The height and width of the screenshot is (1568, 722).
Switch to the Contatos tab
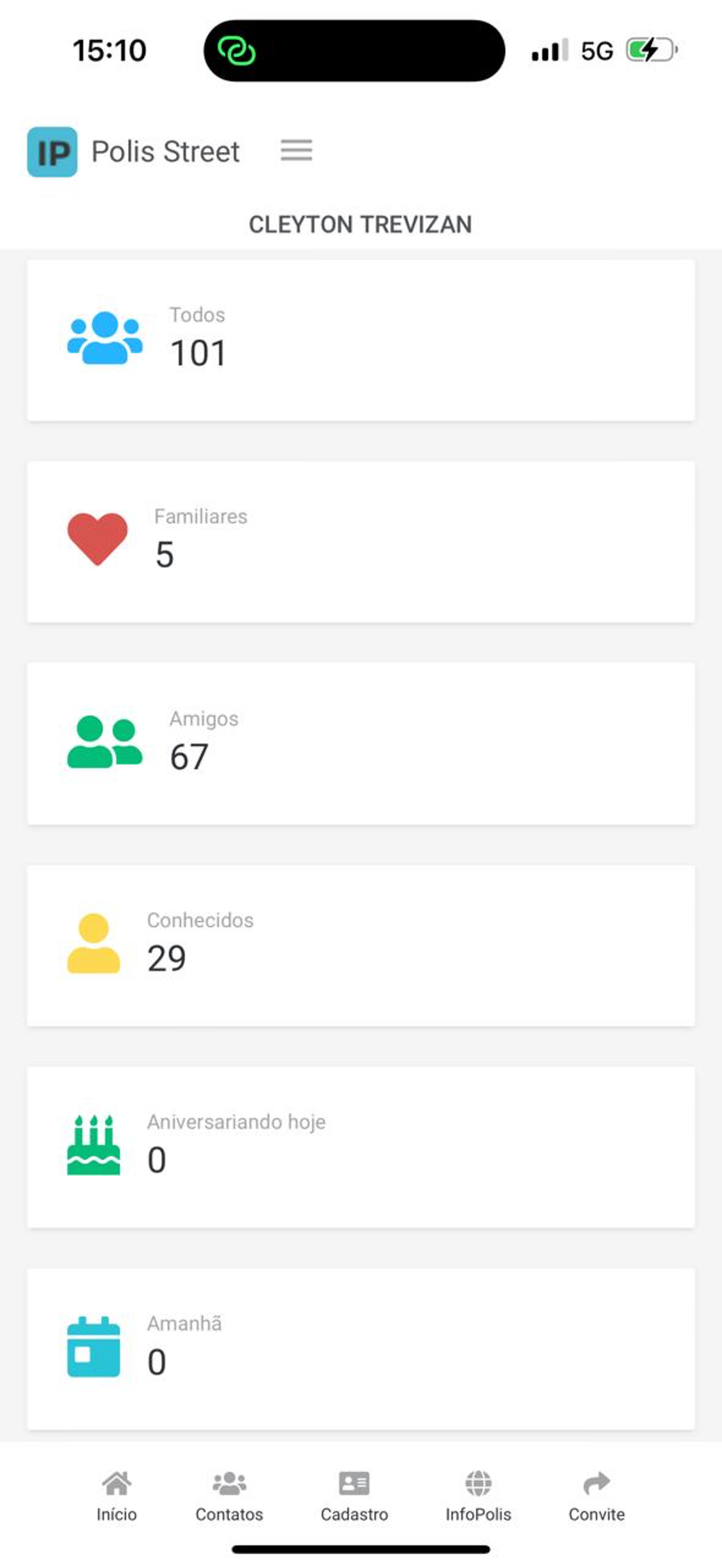pyautogui.click(x=229, y=1495)
